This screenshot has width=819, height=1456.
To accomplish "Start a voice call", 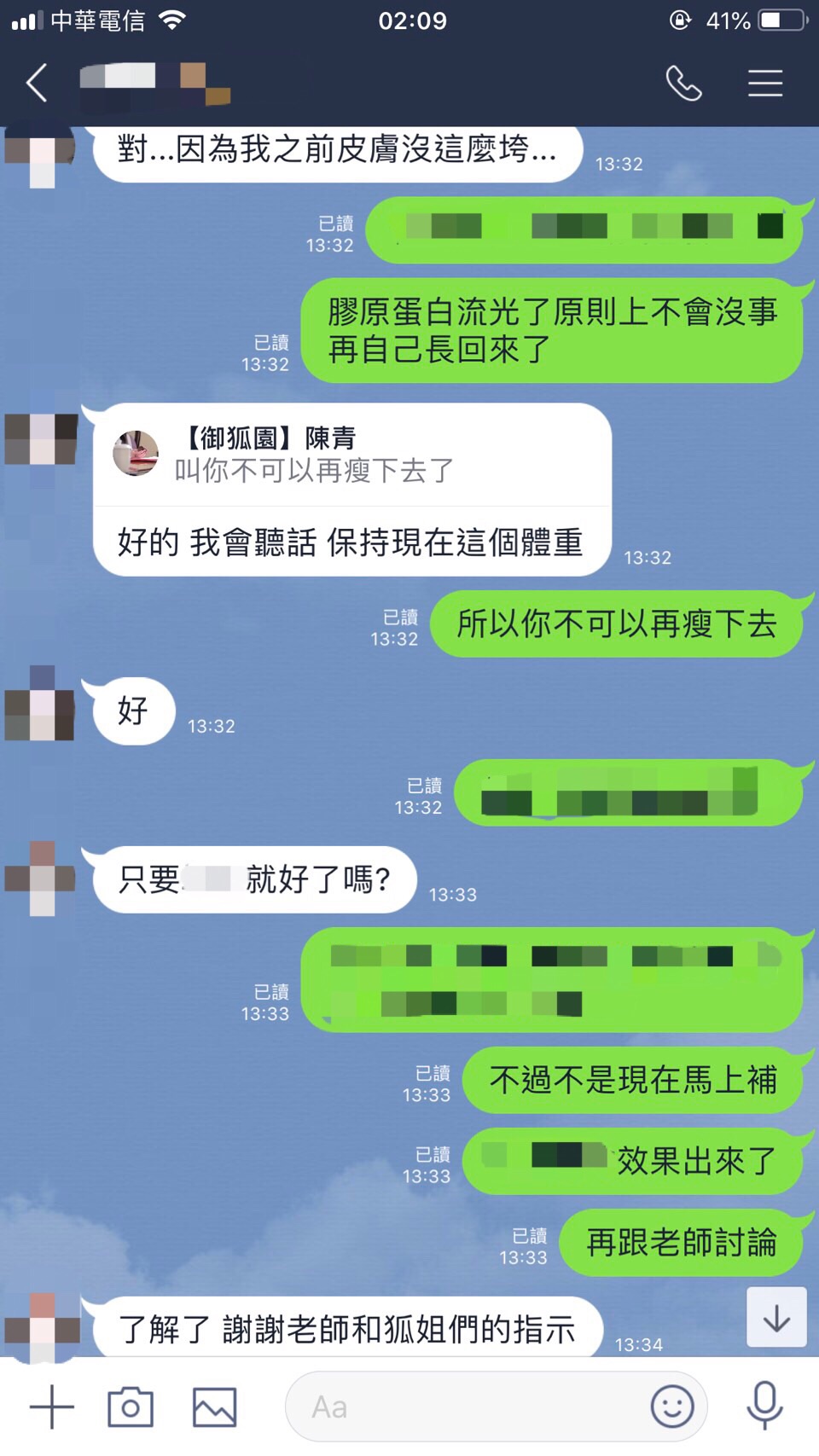I will coord(683,84).
